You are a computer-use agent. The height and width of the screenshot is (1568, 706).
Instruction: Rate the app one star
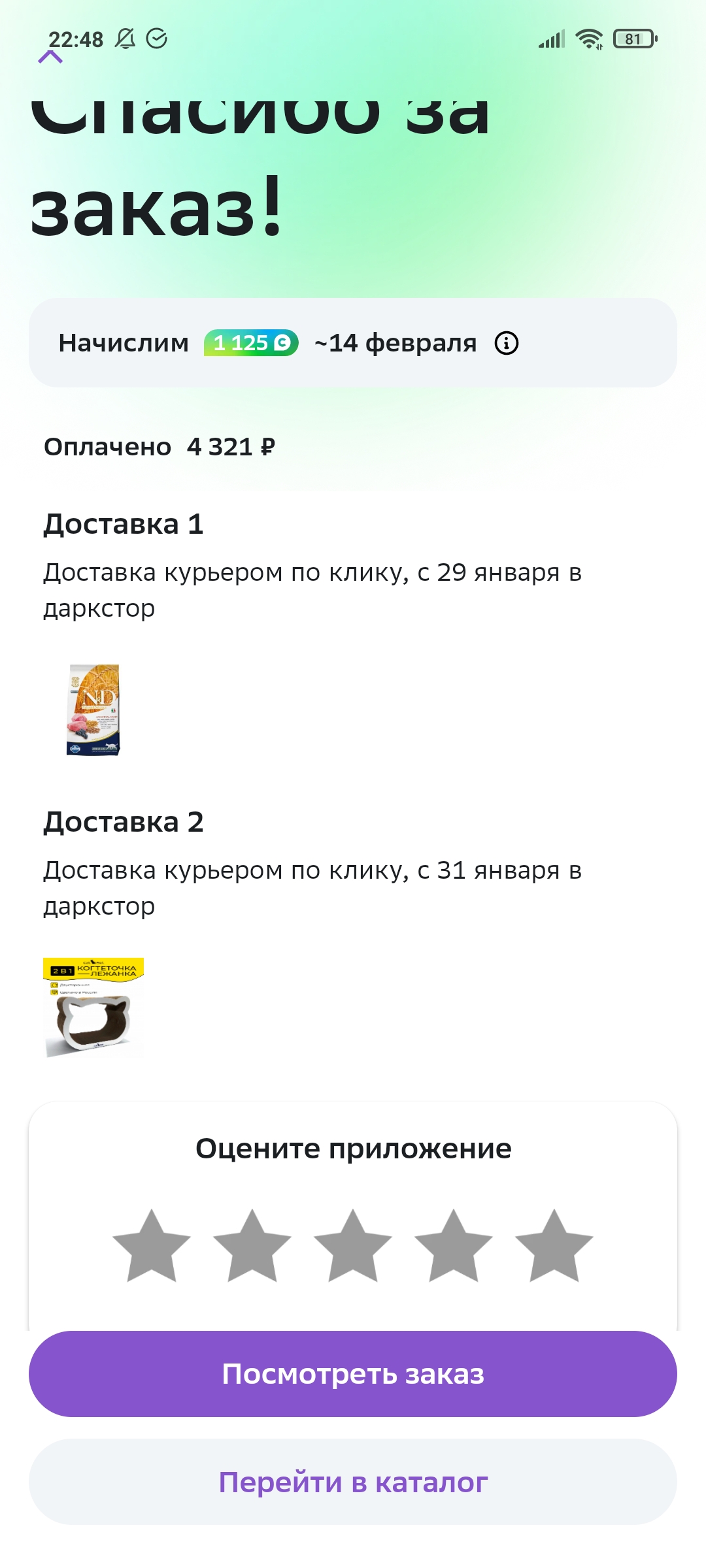(152, 1247)
